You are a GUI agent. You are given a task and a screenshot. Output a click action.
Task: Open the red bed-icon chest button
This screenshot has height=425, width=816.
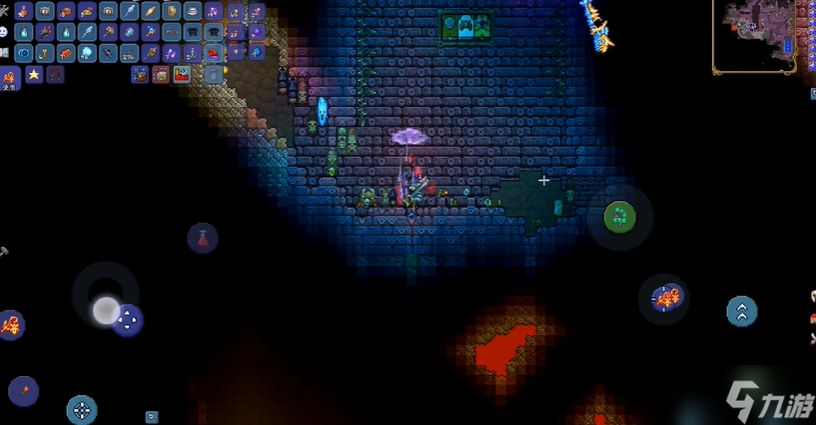coord(183,74)
